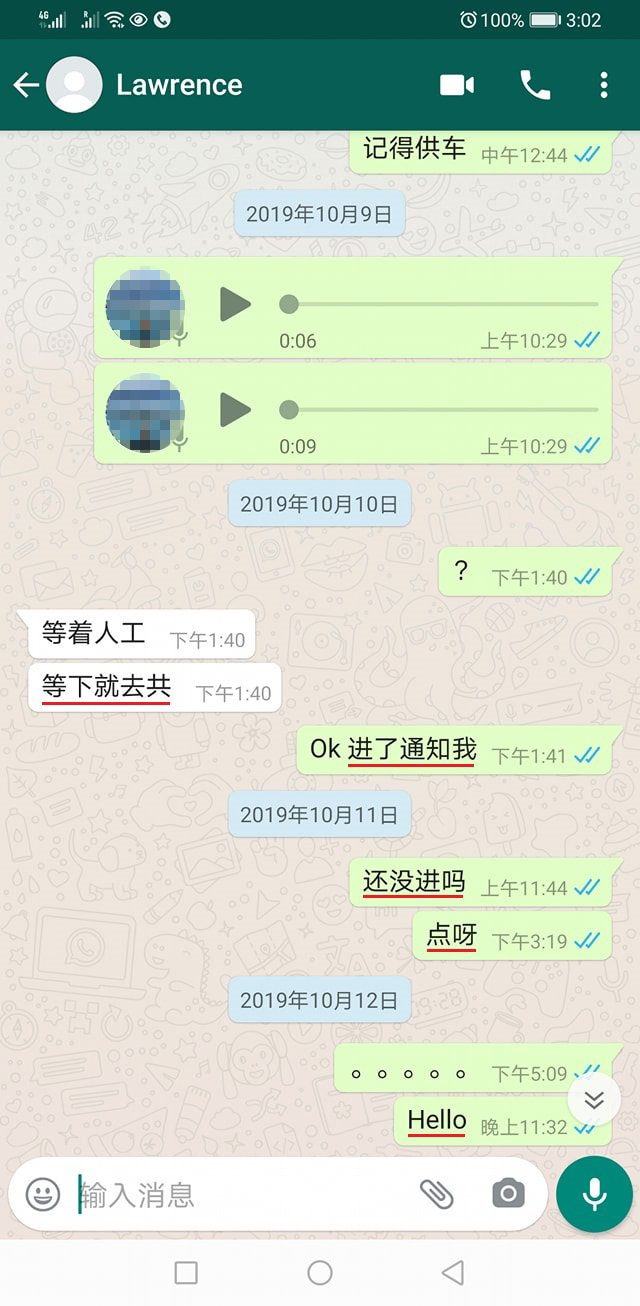The width and height of the screenshot is (640, 1306).
Task: Start a voice call with Lawrence
Action: click(535, 85)
